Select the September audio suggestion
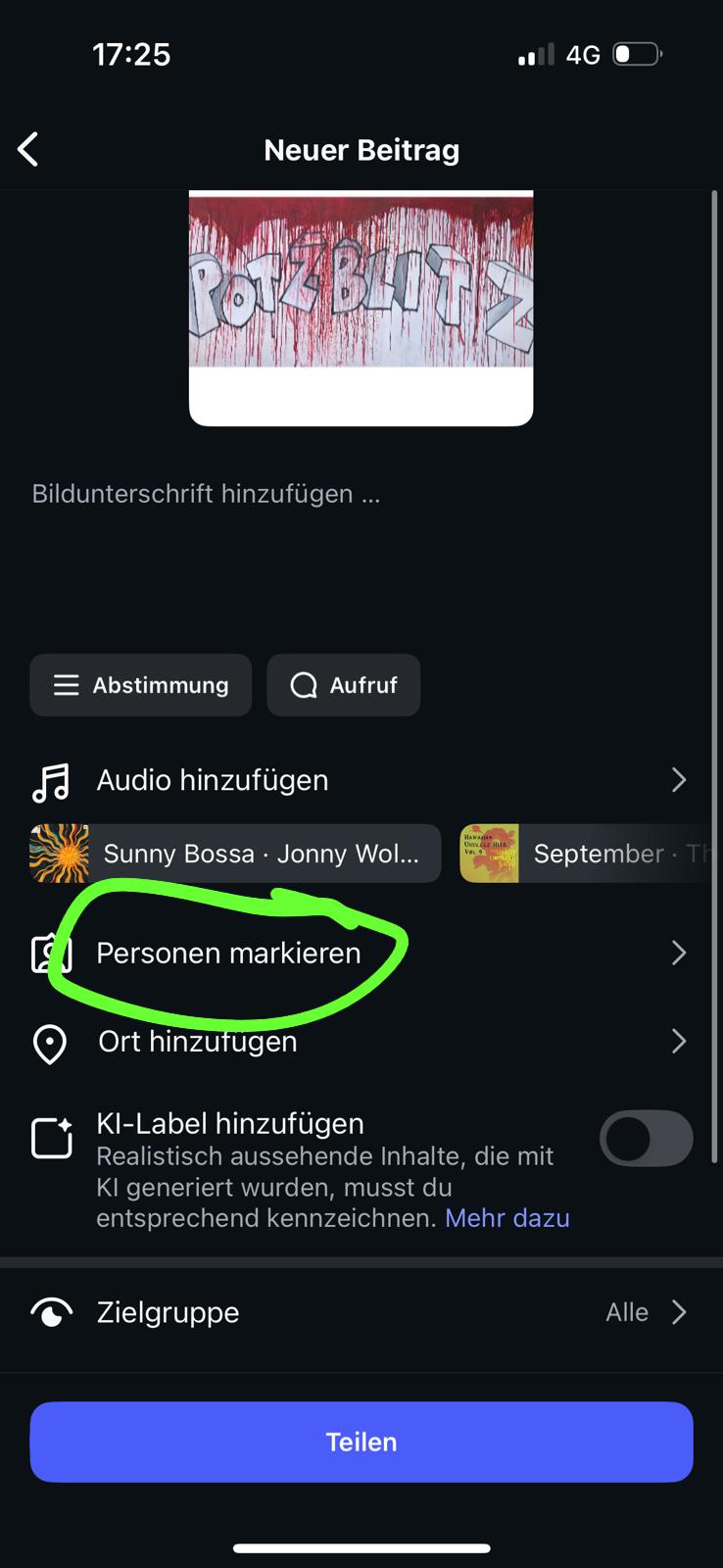Viewport: 723px width, 1568px height. pyautogui.click(x=588, y=854)
